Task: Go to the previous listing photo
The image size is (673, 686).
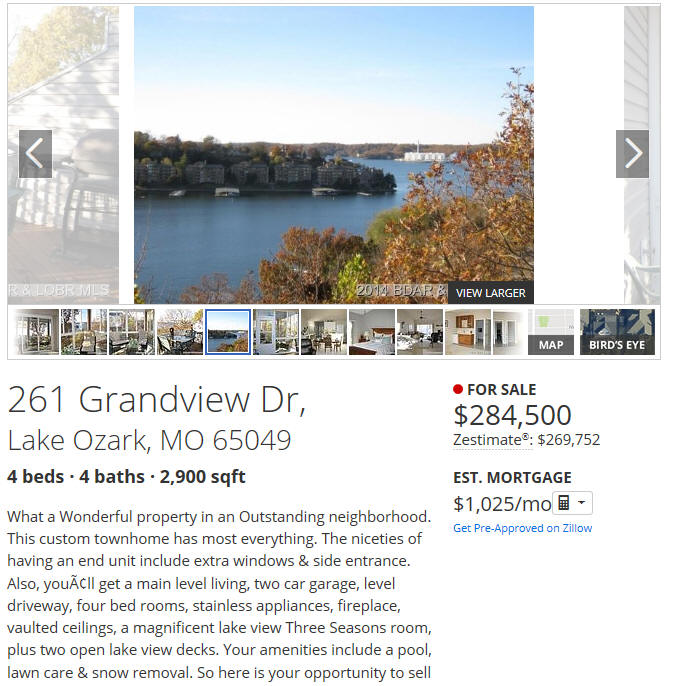Action: point(35,154)
